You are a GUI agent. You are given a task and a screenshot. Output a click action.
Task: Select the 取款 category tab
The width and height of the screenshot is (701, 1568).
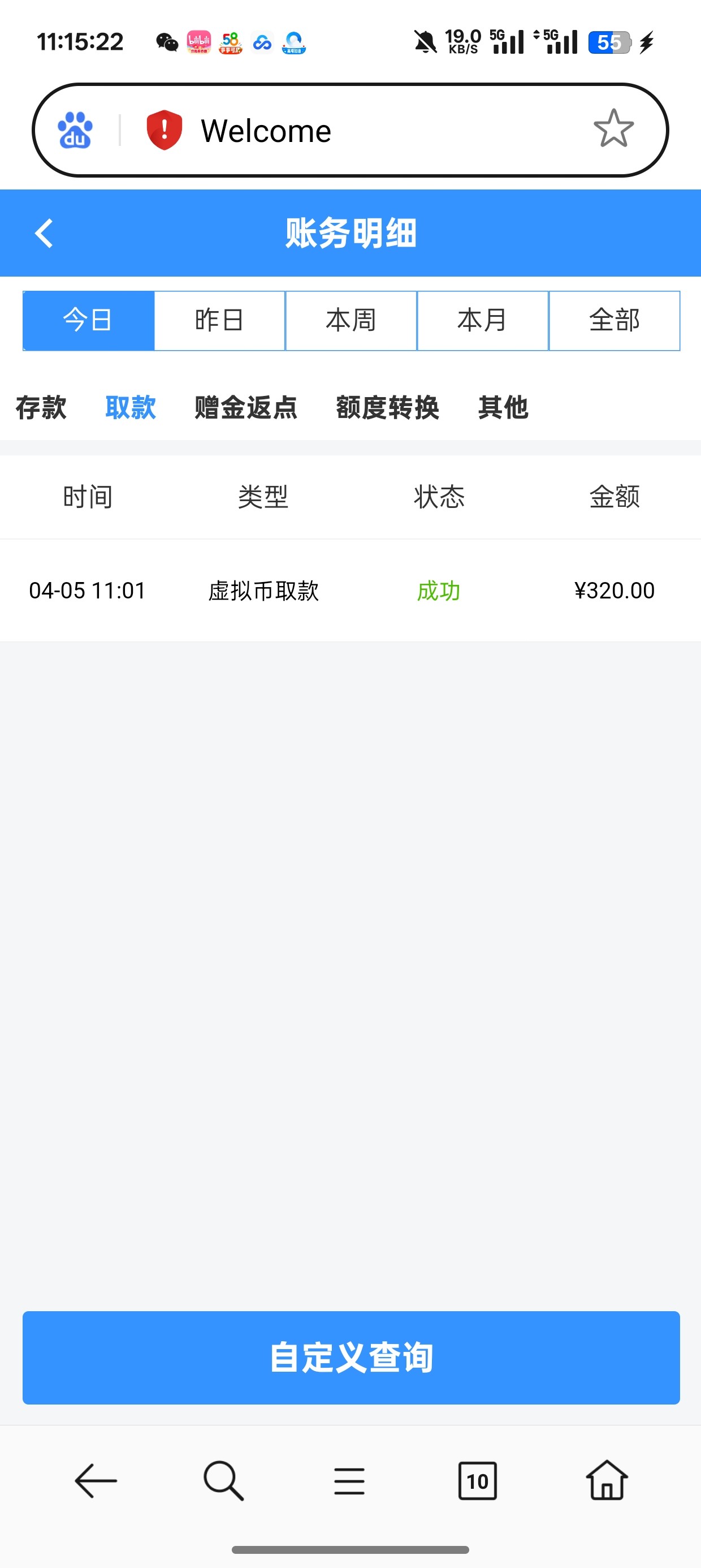130,407
